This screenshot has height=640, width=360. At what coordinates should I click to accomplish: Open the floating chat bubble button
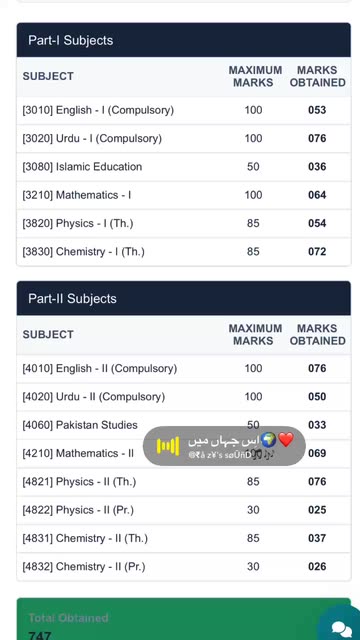tap(340, 624)
